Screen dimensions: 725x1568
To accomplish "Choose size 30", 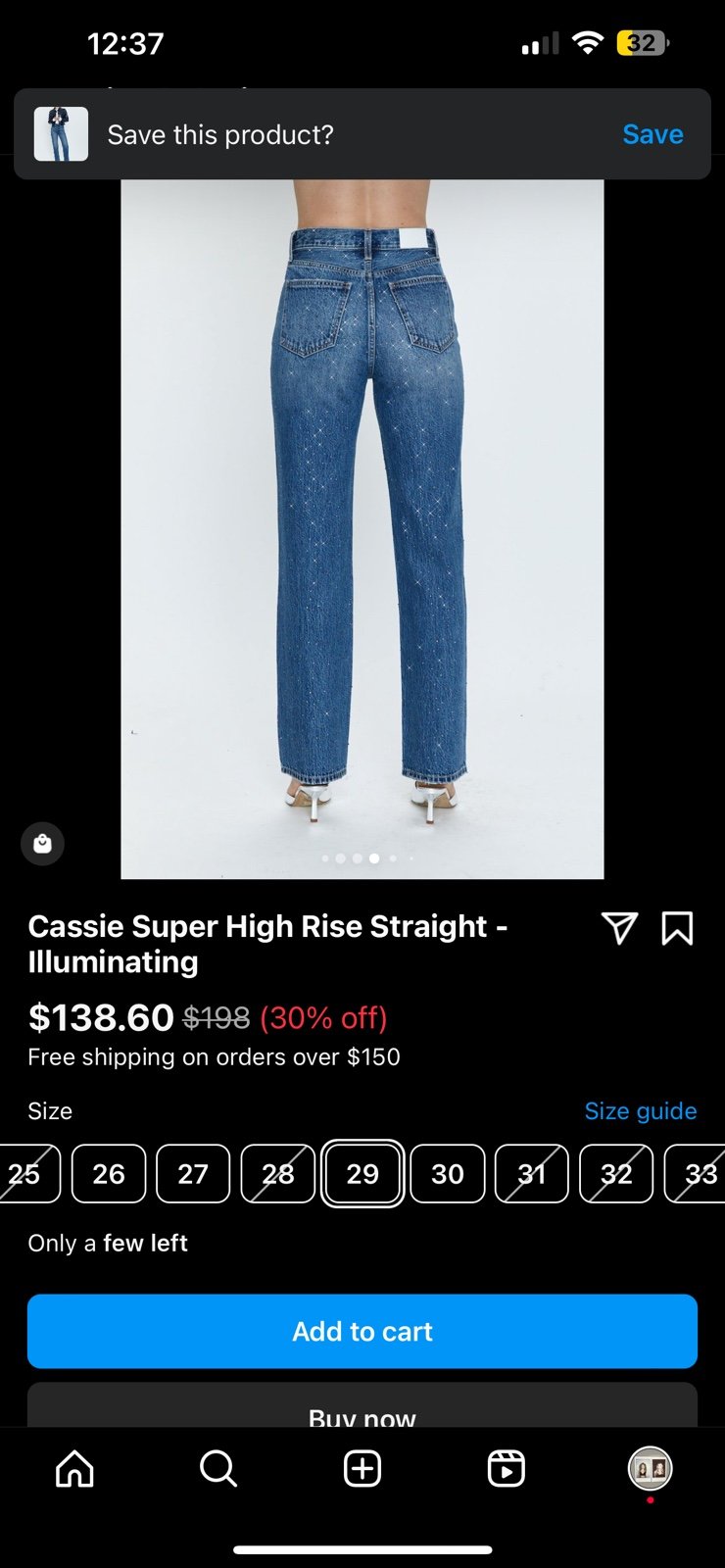I will (448, 1173).
